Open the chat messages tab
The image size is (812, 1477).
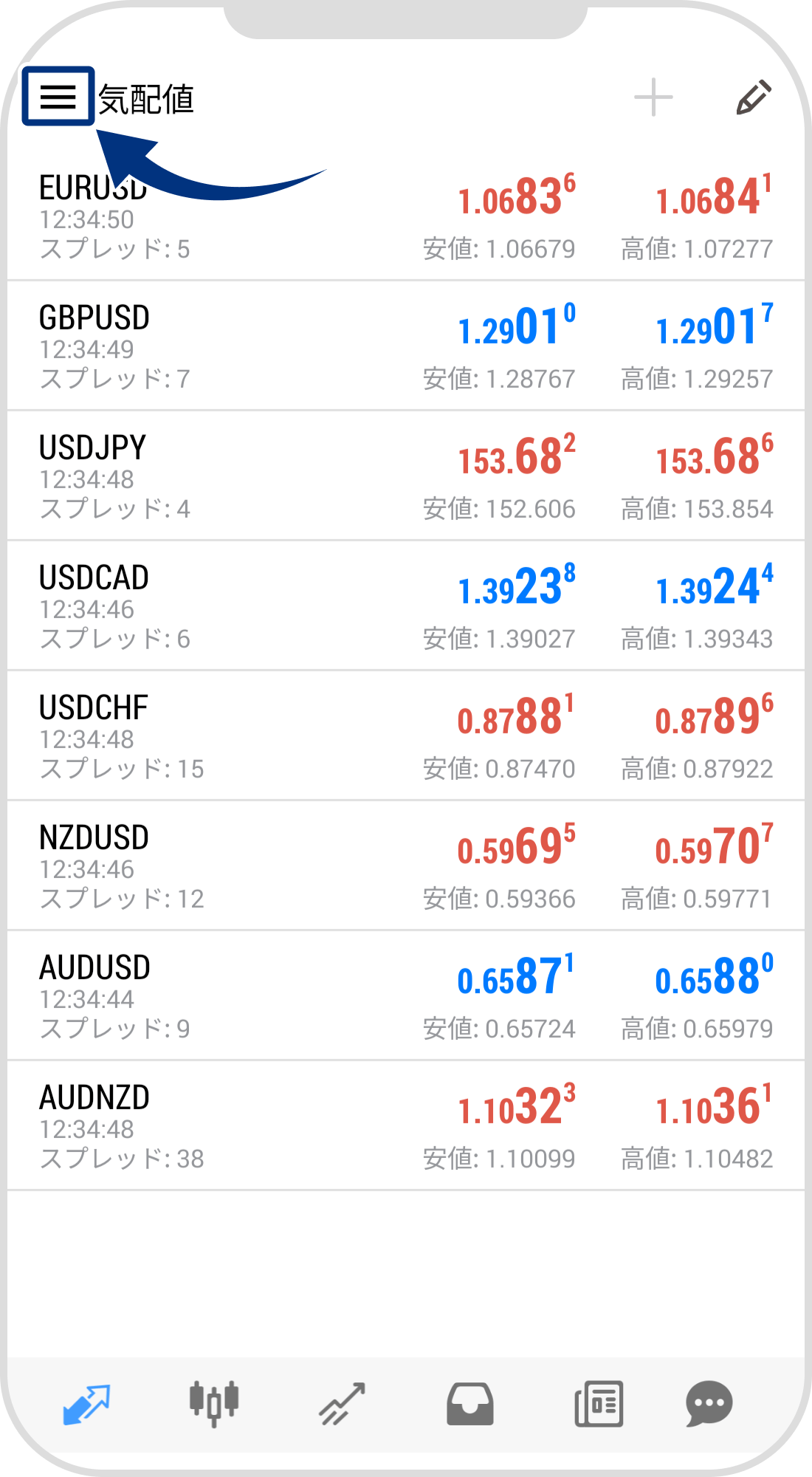pos(709,1403)
